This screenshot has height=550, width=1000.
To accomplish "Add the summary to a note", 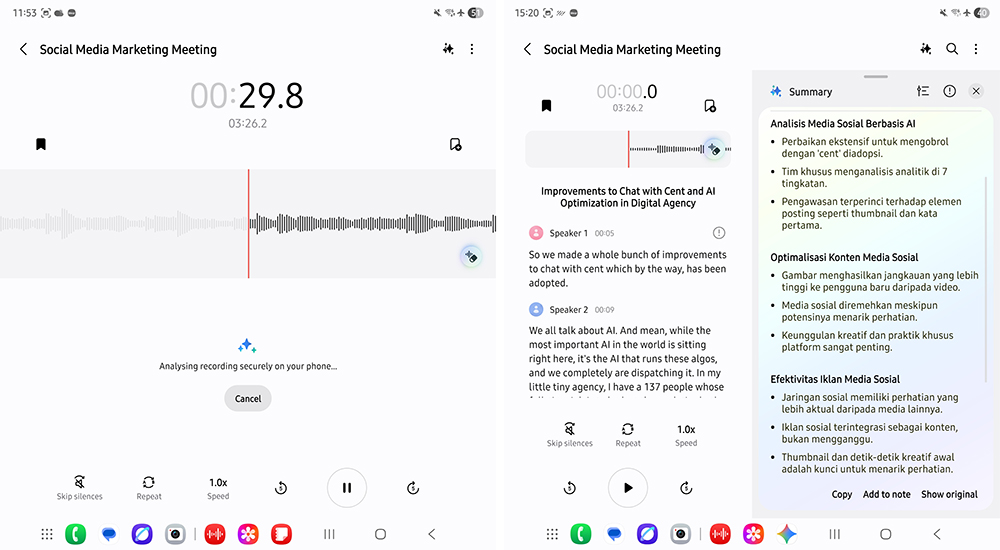I will (x=887, y=494).
